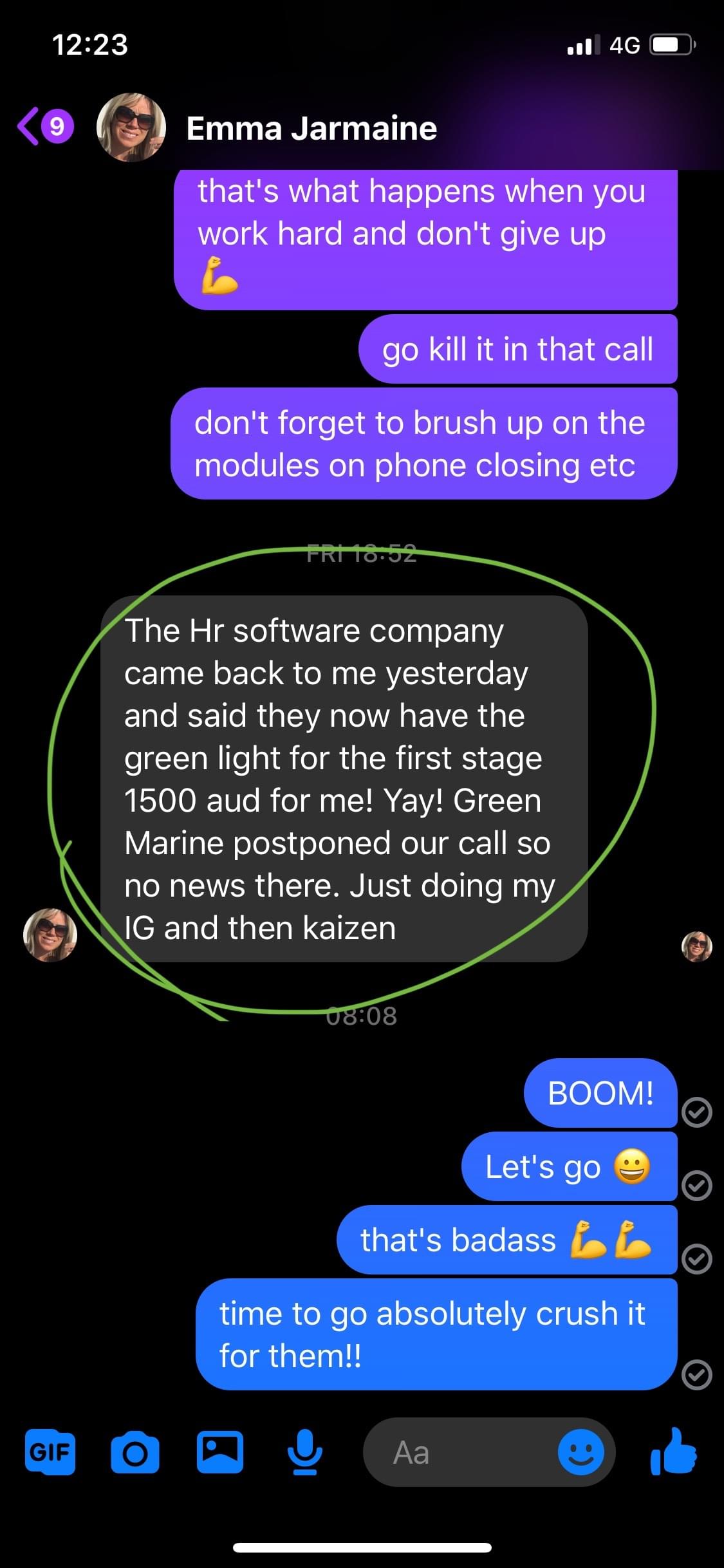
Task: Record a voice message with the microphone
Action: coord(304,1453)
